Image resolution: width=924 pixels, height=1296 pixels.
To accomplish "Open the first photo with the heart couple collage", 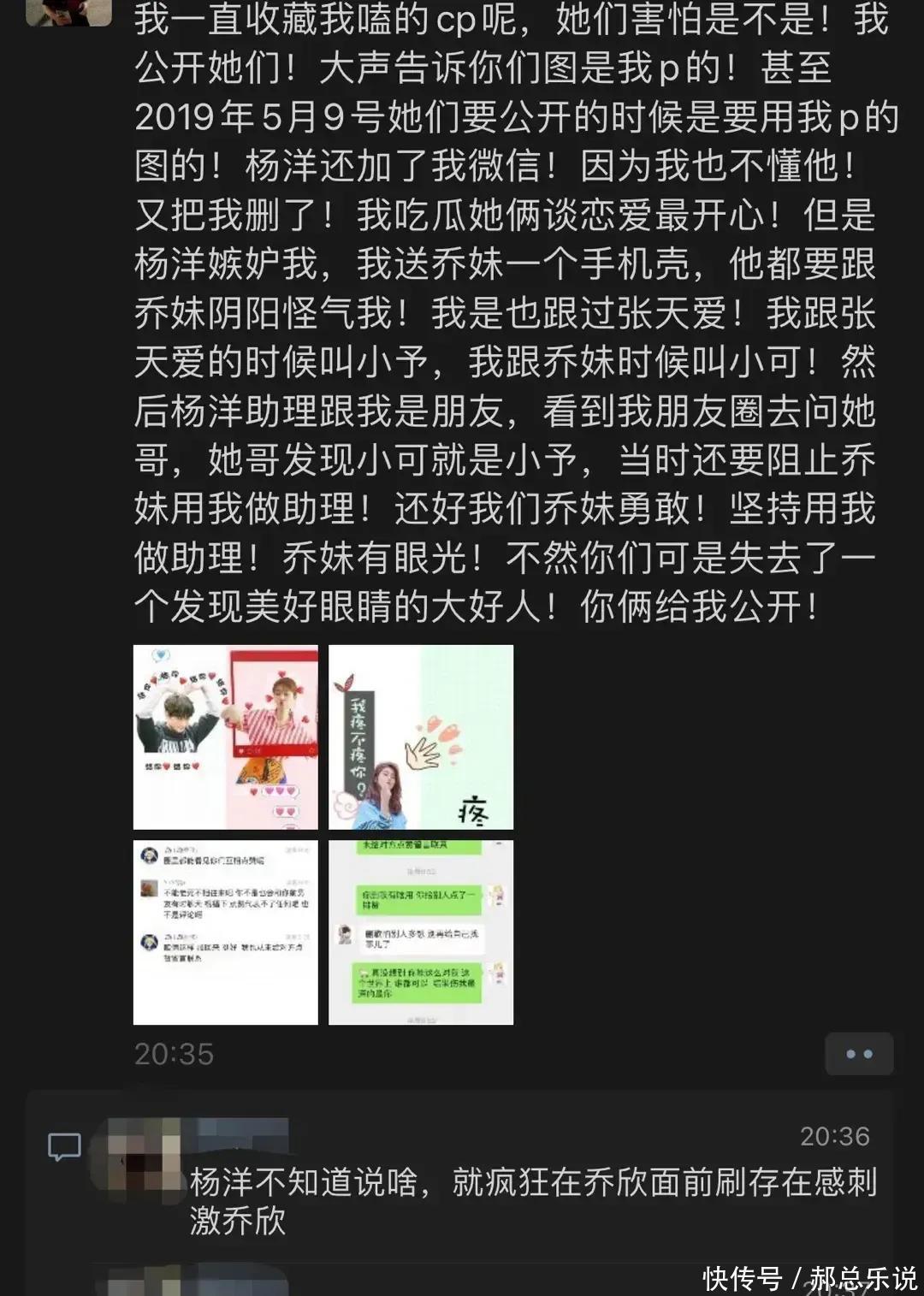I will coord(225,737).
